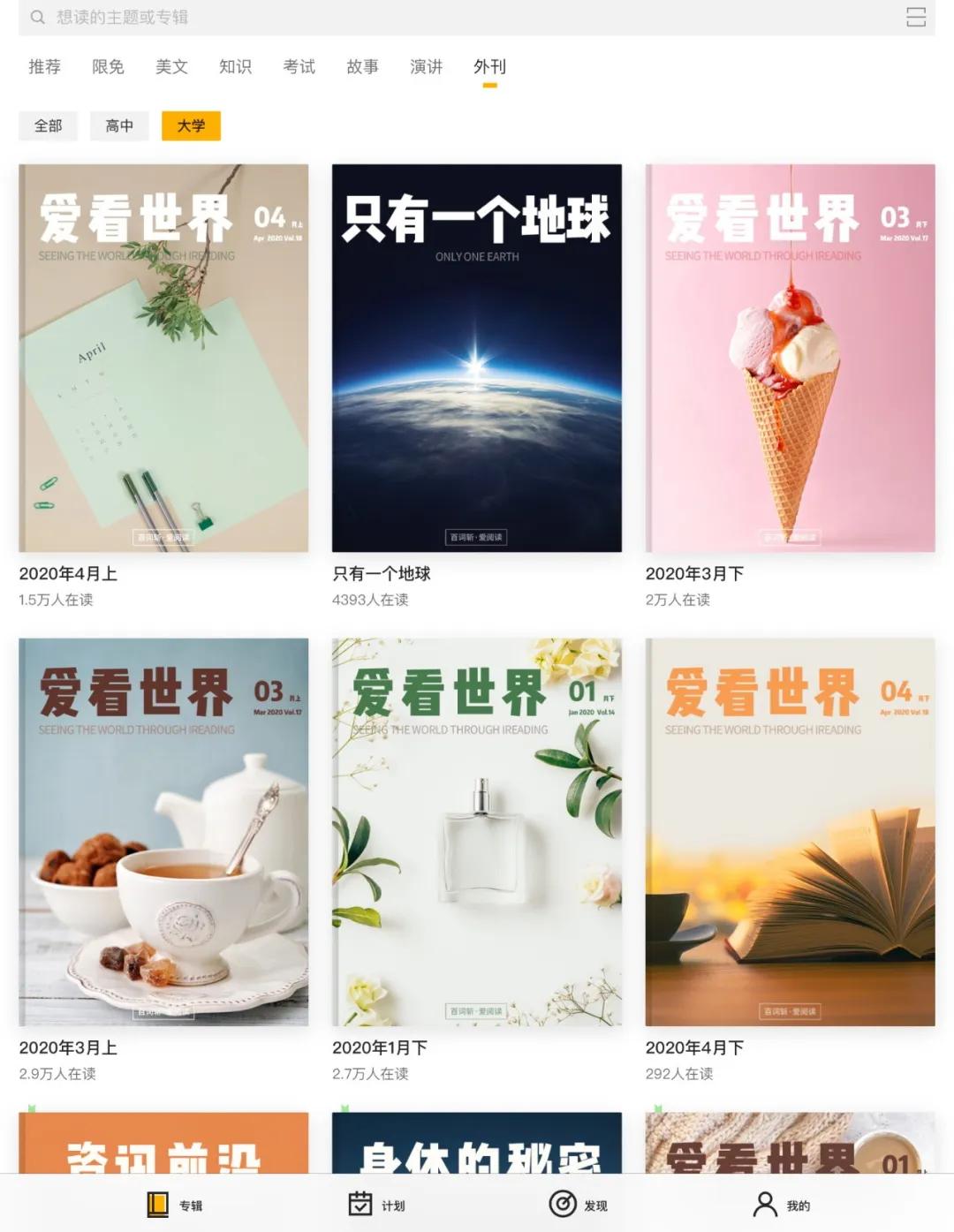
Task: Open the scan/filter icon at top right
Action: click(x=918, y=16)
